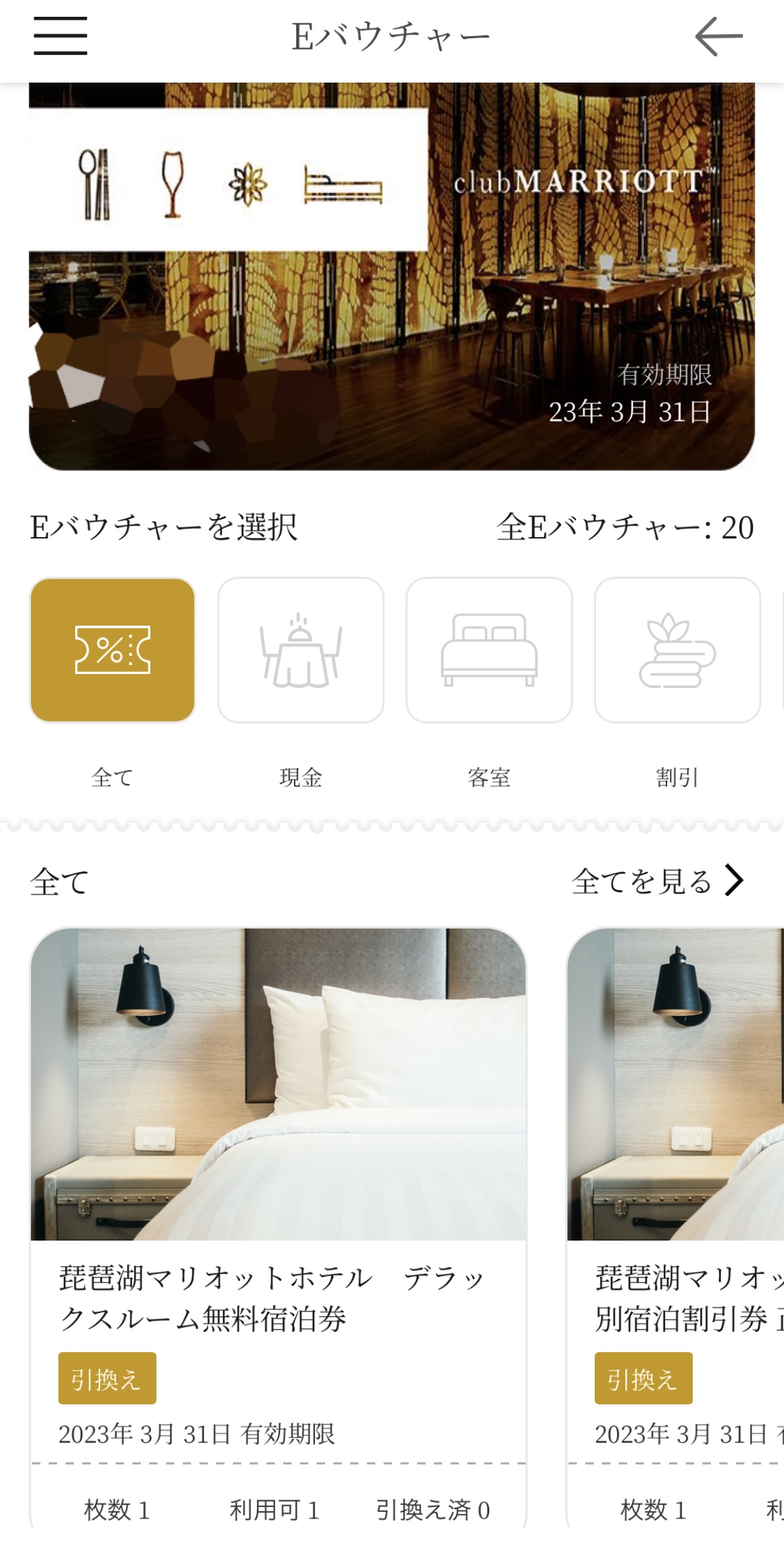Filter vouchers by 現金
Viewport: 784px width, 1542px height.
[x=301, y=650]
